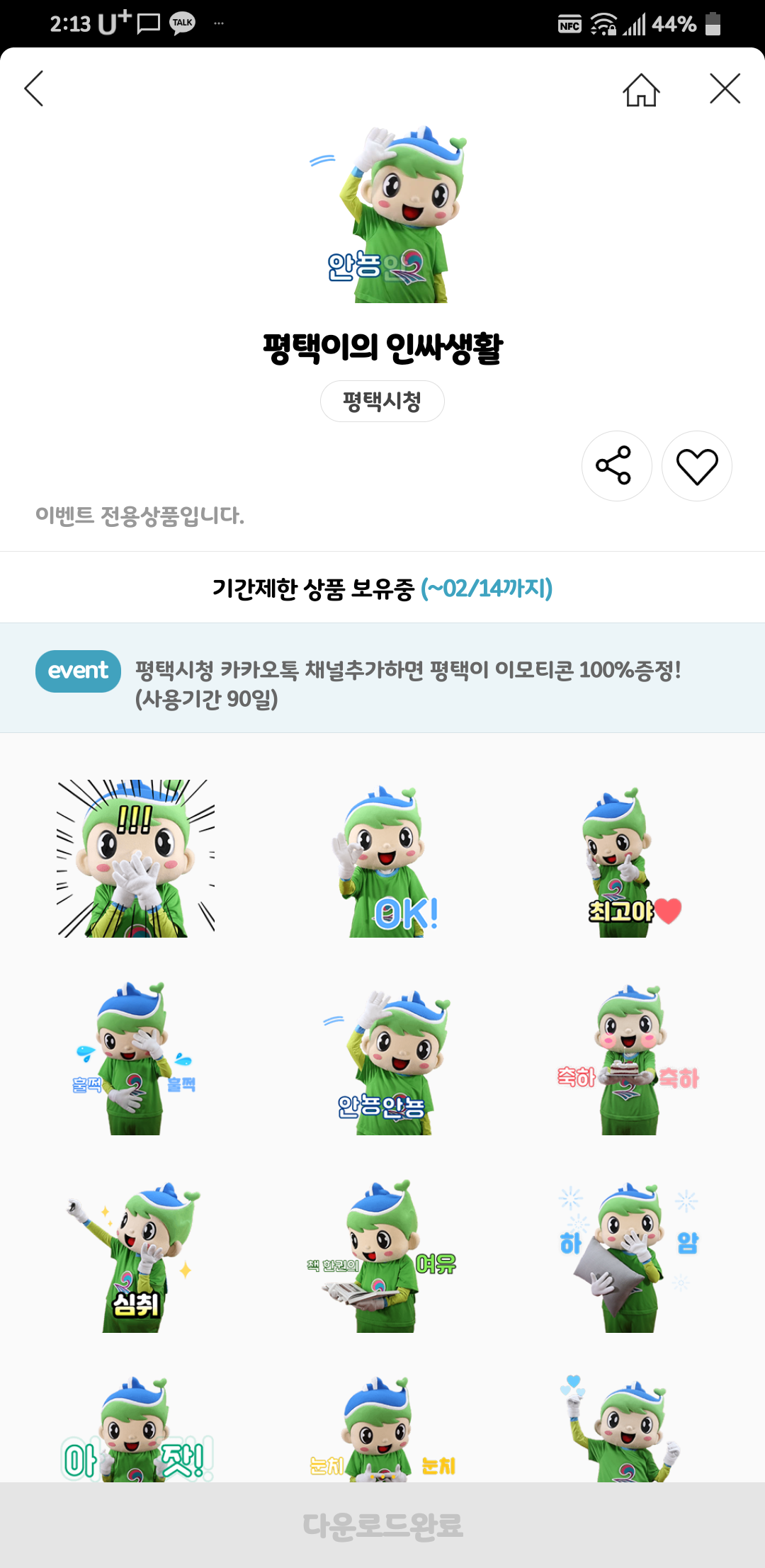Preview the 아 젓! emoticon
The height and width of the screenshot is (1568, 765).
click(136, 1431)
